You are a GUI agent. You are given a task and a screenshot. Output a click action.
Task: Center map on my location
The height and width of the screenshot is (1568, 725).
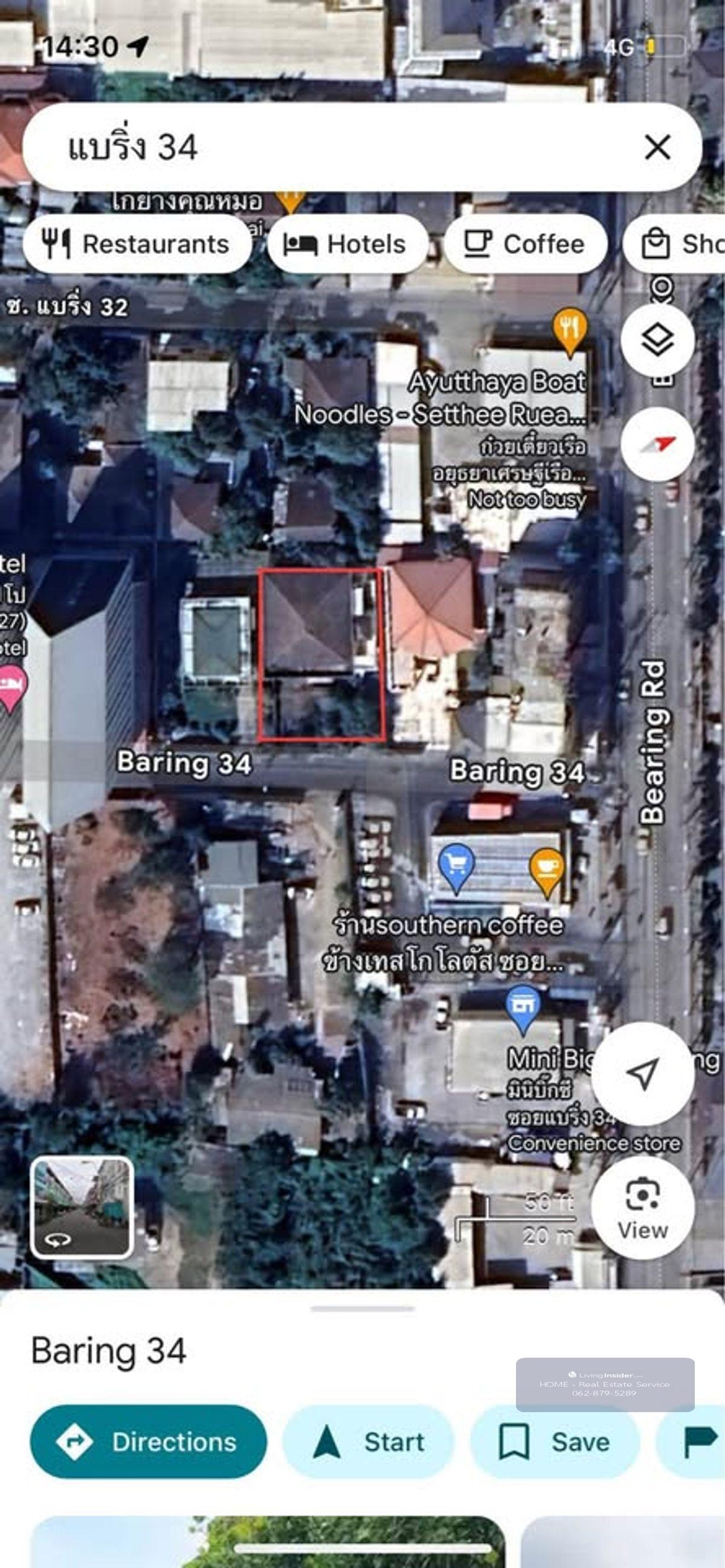642,1074
